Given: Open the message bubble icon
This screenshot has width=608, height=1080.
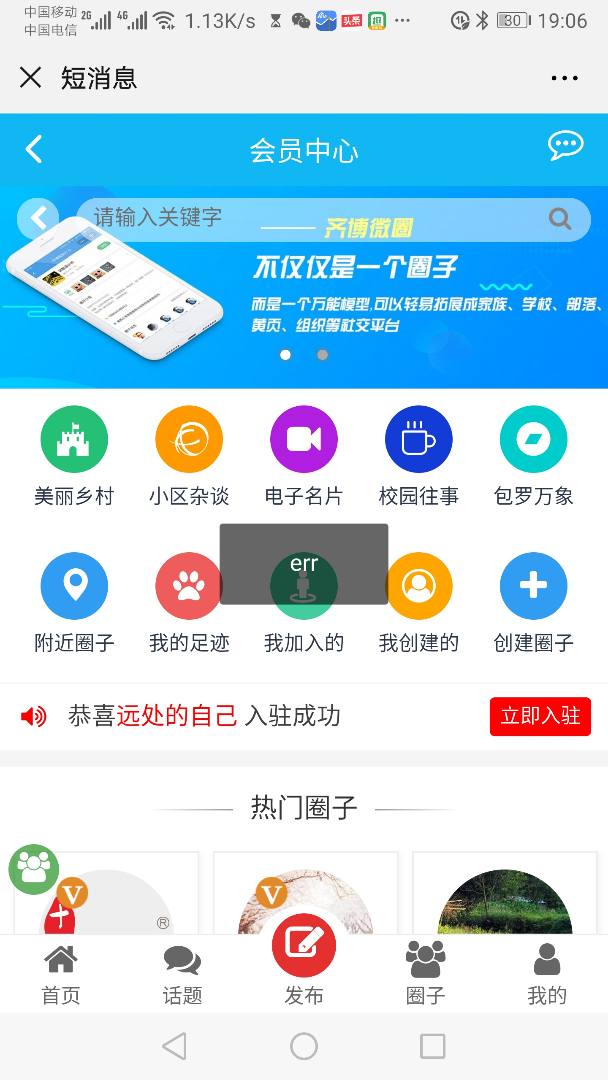Looking at the screenshot, I should (565, 146).
